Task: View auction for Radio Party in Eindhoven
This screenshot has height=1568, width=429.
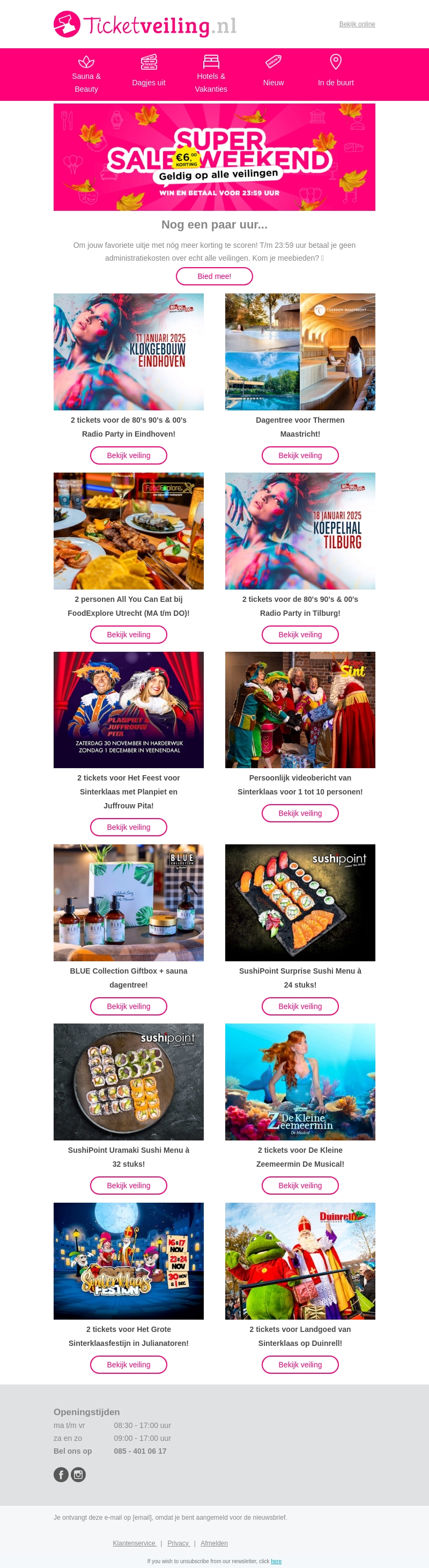Action: (128, 455)
